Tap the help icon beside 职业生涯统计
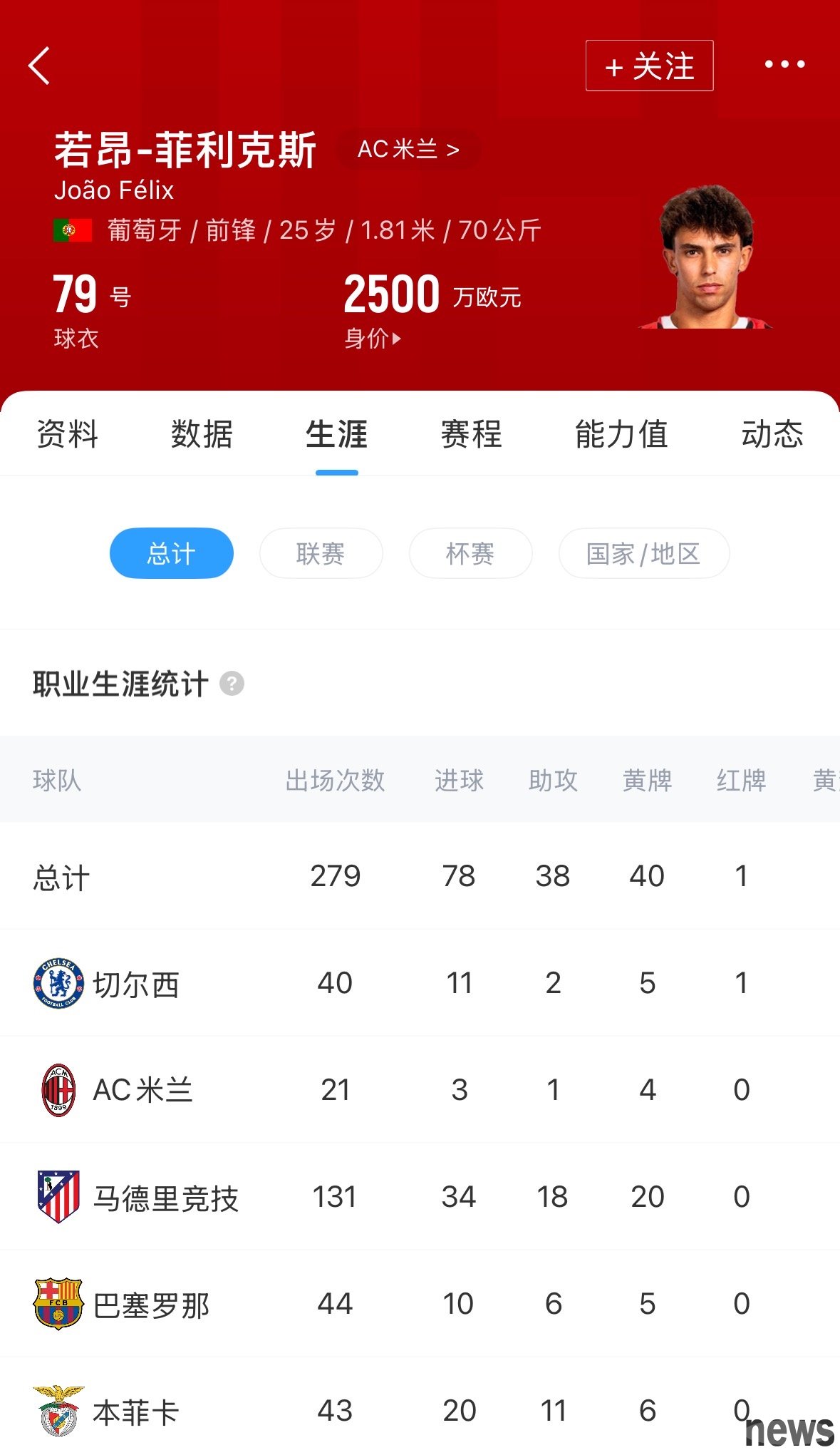The width and height of the screenshot is (840, 1450). (232, 684)
